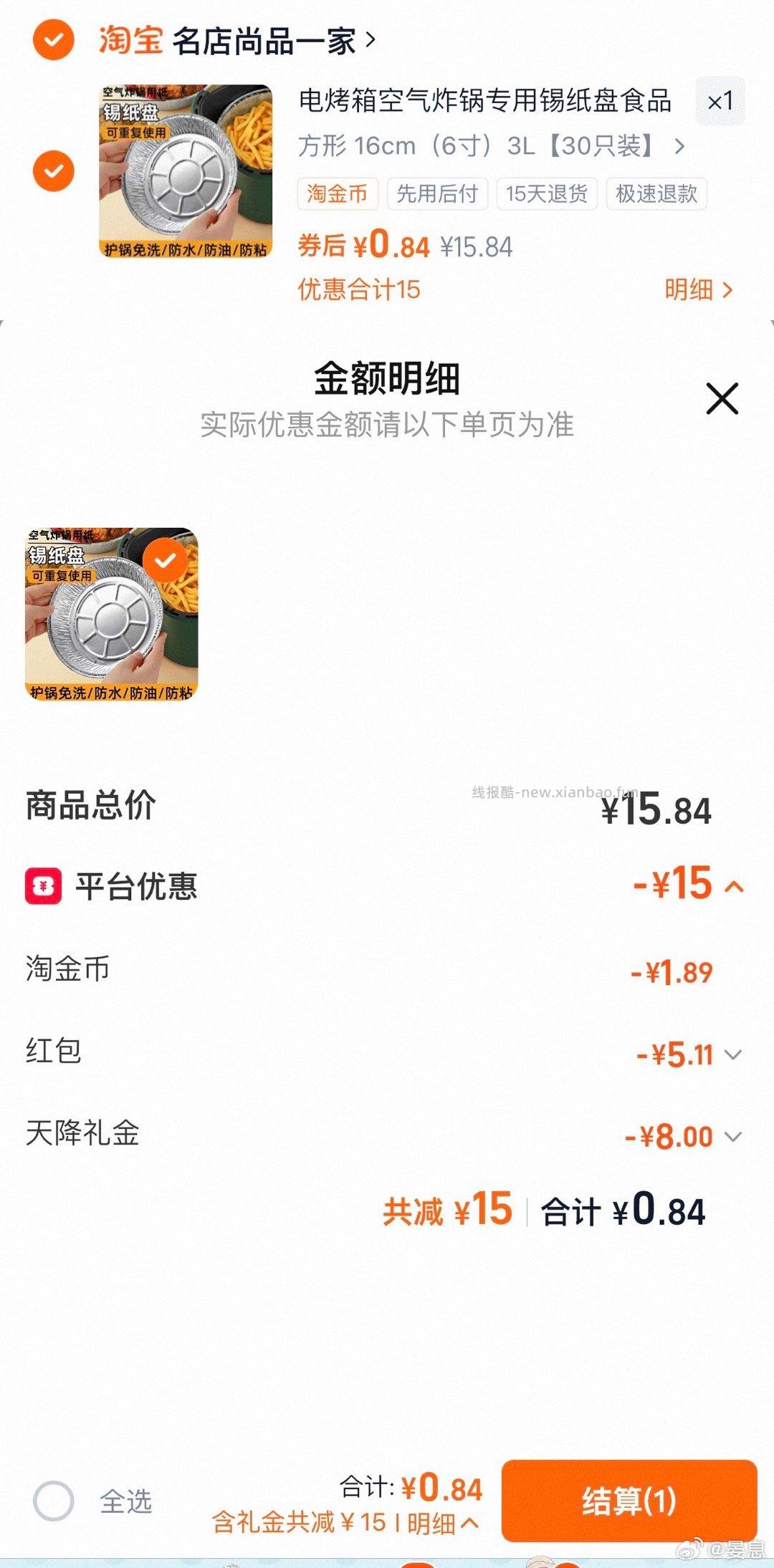
Task: Tap the 淘金币 tag
Action: coord(338,193)
